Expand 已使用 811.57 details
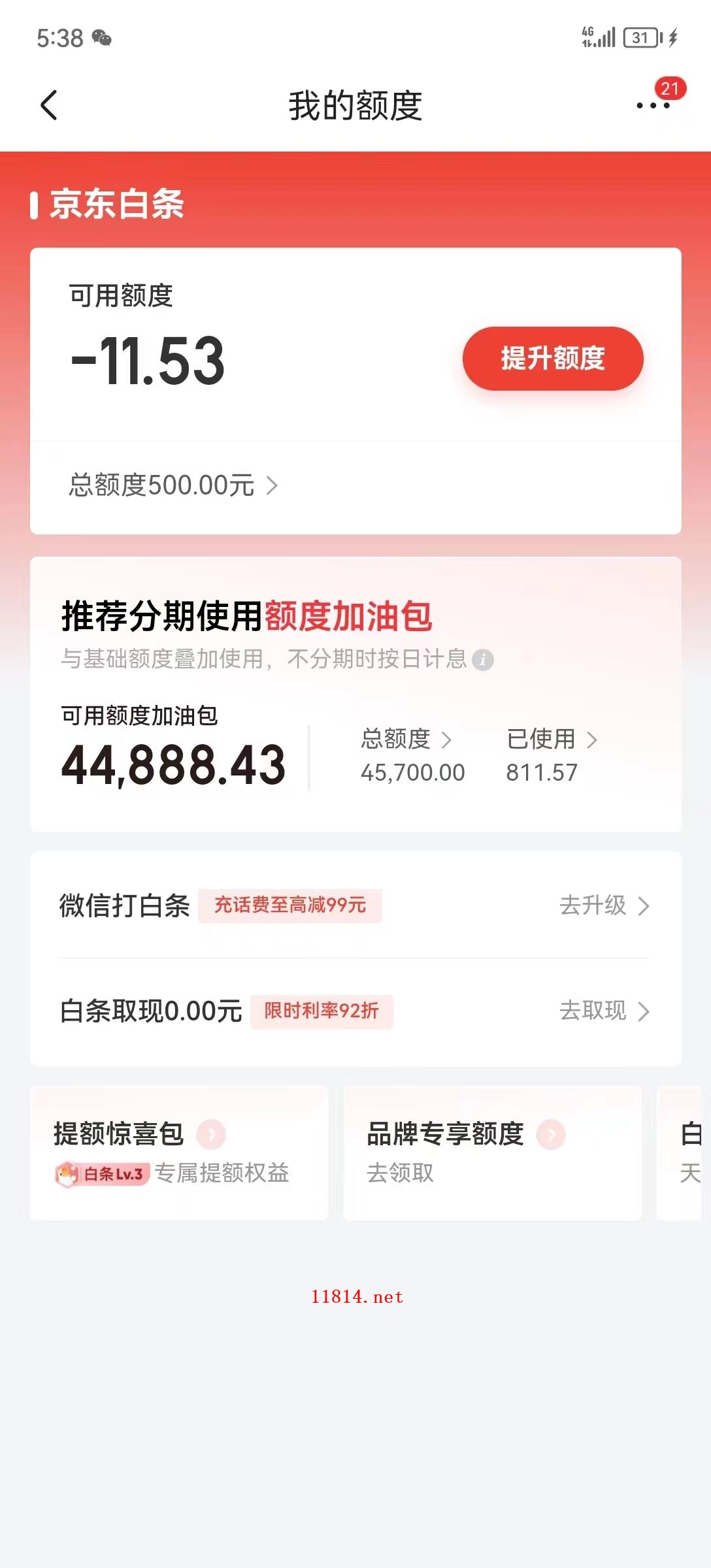711x1568 pixels. pos(593,740)
